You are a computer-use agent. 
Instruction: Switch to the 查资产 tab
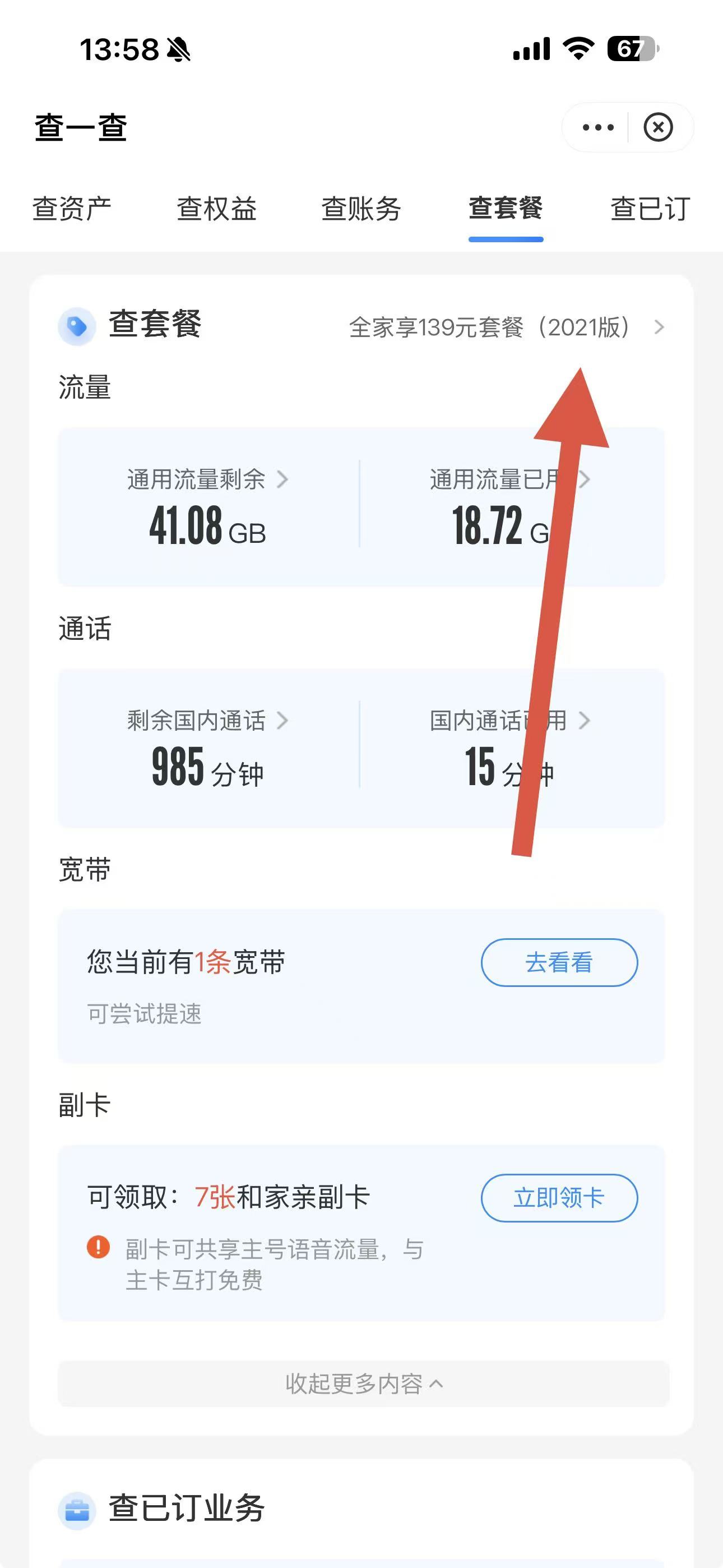coord(72,208)
